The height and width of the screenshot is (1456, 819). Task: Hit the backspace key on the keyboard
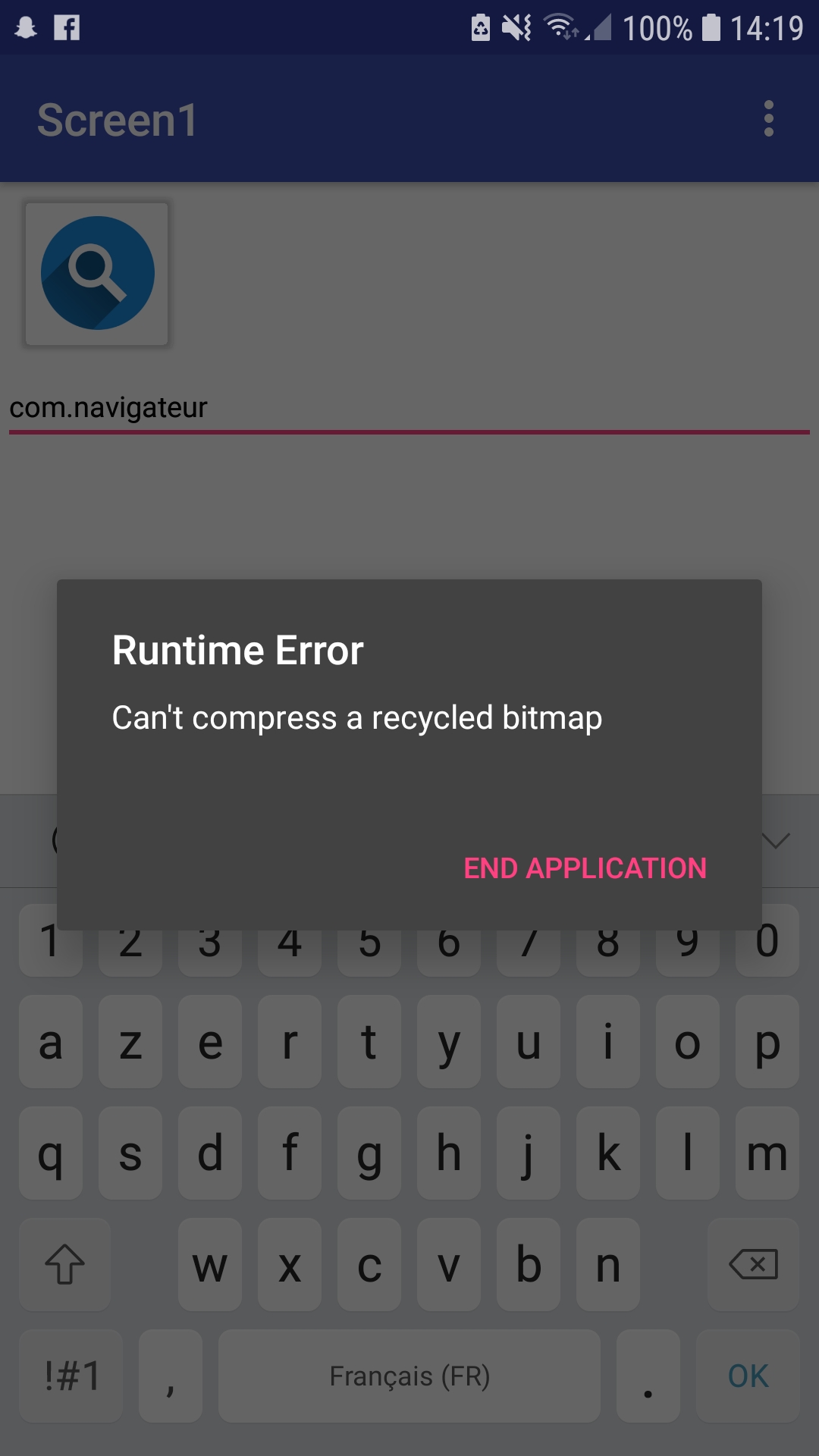point(753,1264)
